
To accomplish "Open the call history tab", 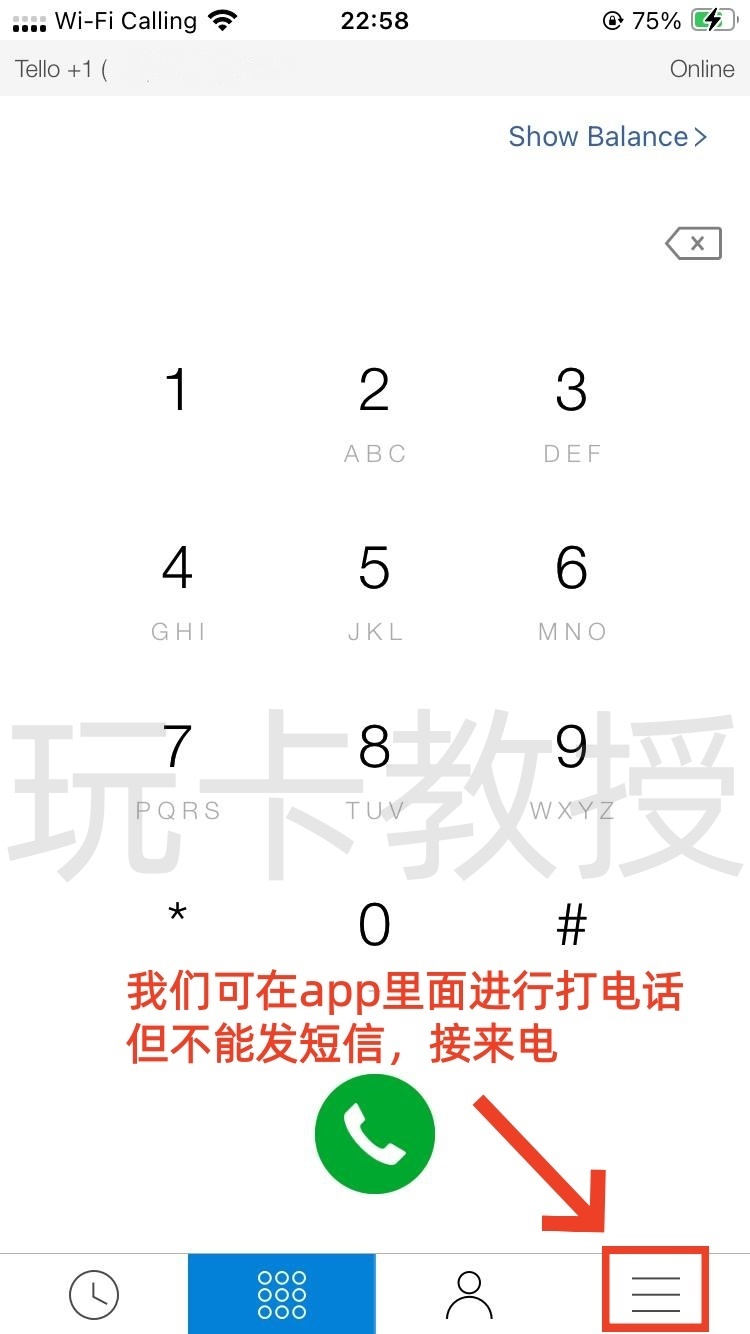I will coord(94,1294).
